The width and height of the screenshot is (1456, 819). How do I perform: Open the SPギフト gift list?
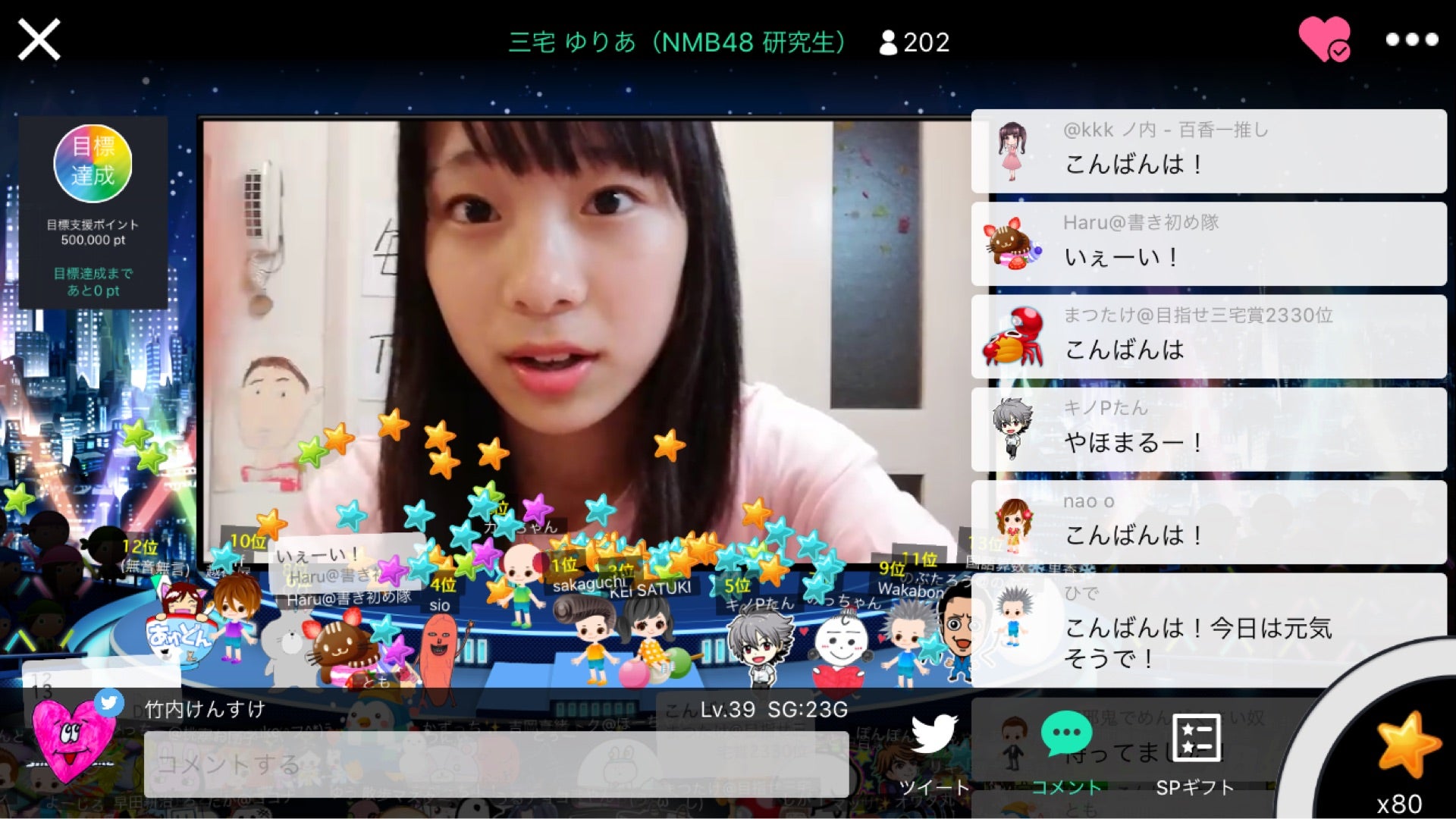[1195, 752]
